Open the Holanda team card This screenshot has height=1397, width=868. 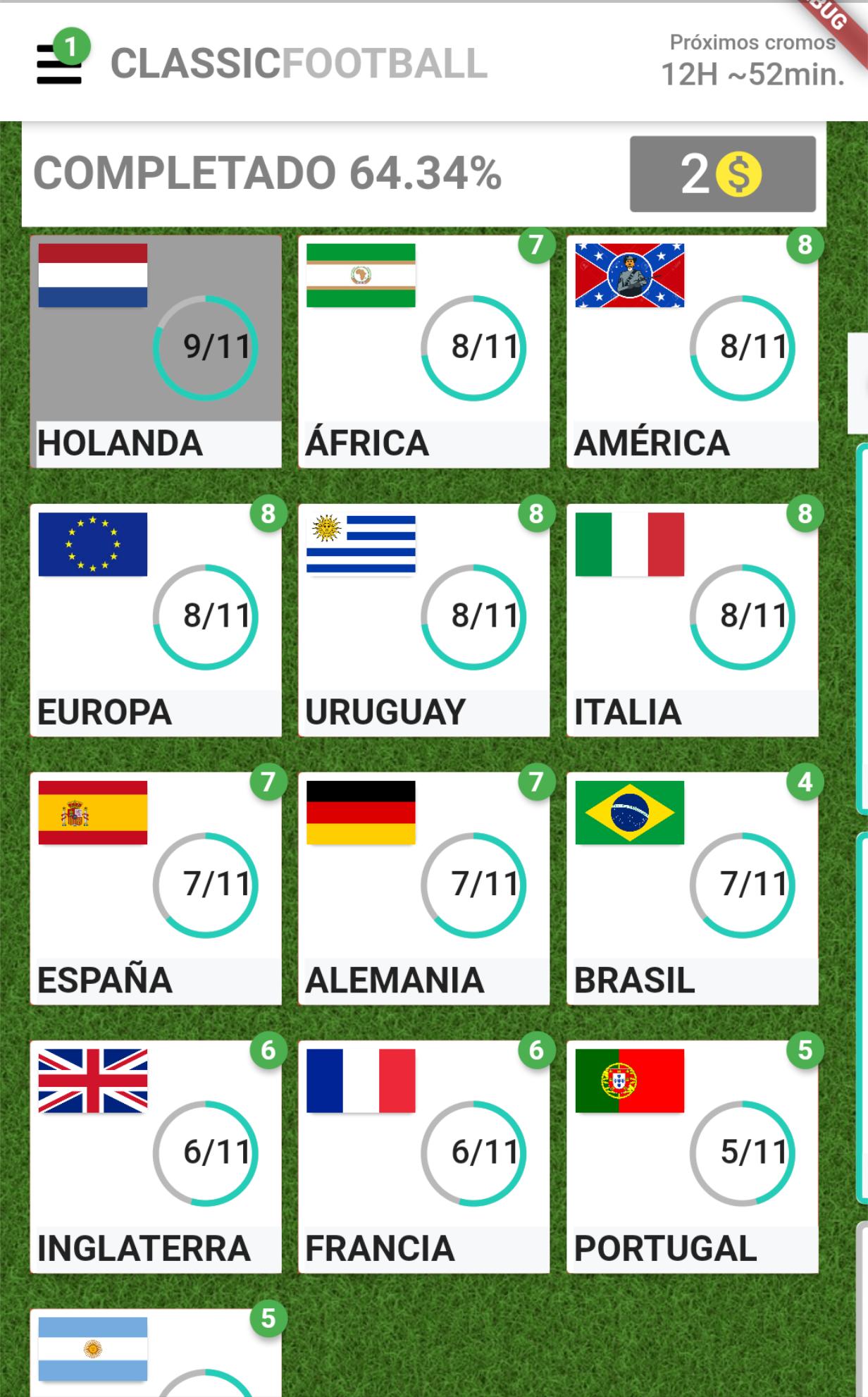click(x=156, y=351)
